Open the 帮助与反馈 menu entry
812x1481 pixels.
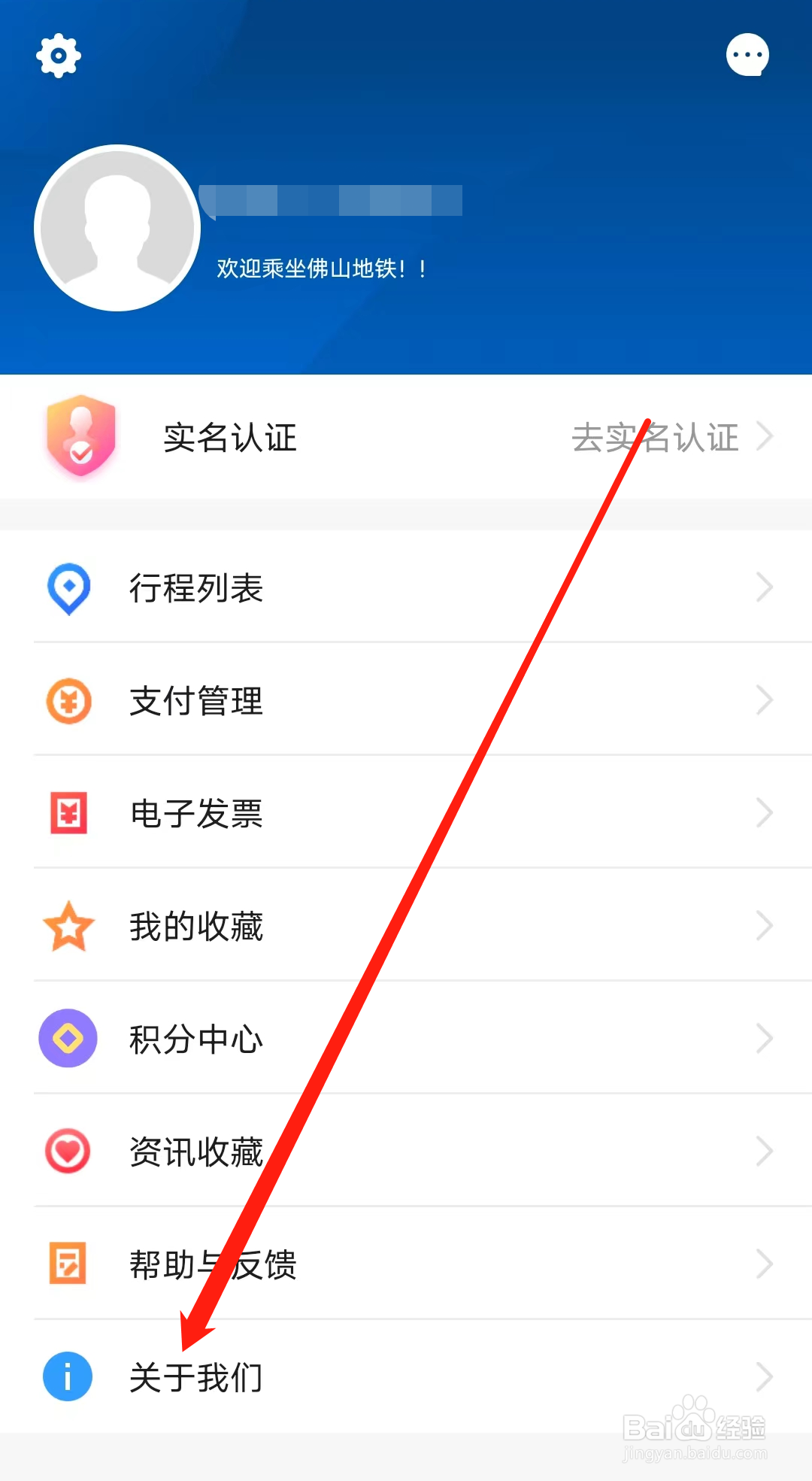click(213, 1264)
